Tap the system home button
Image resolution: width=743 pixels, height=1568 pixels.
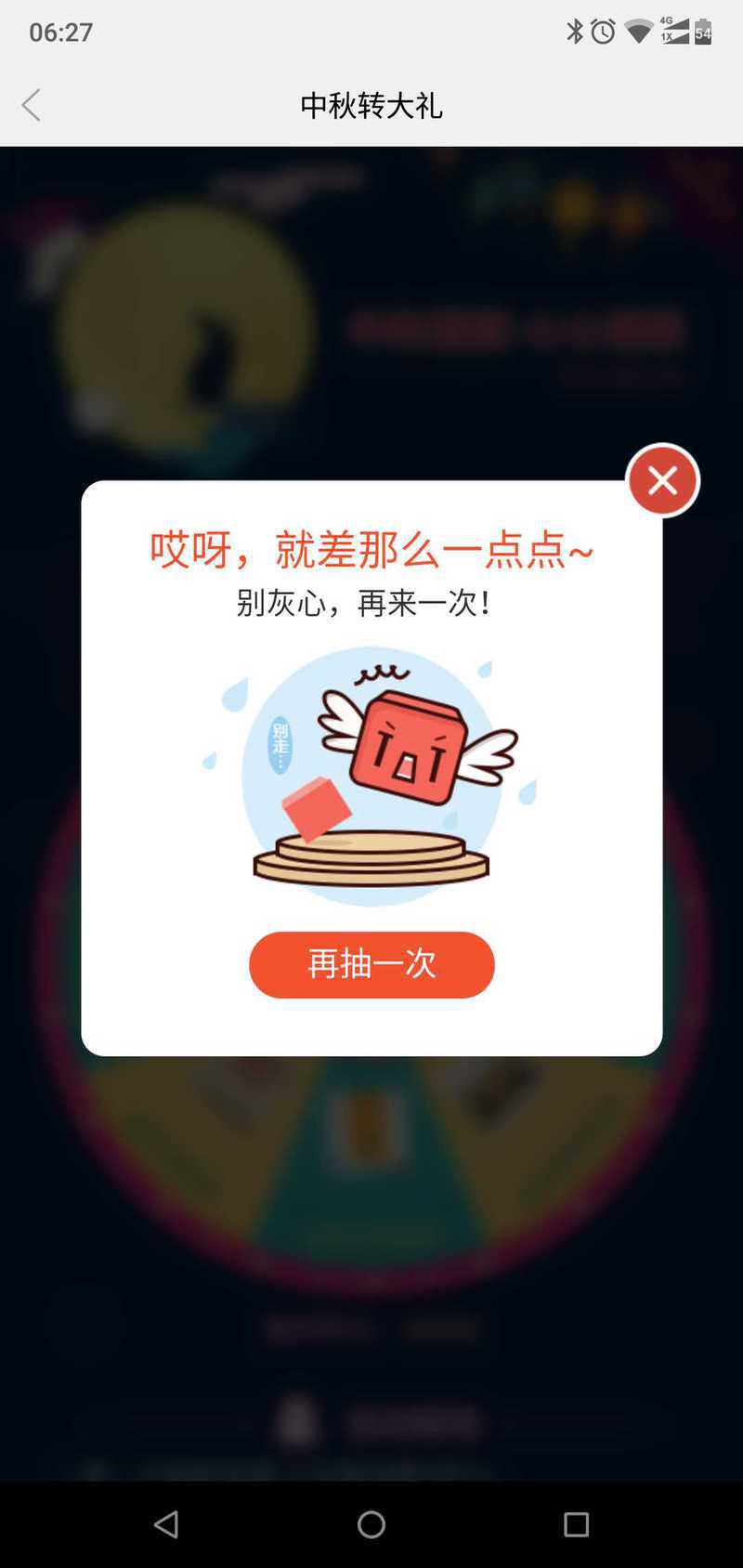371,1524
